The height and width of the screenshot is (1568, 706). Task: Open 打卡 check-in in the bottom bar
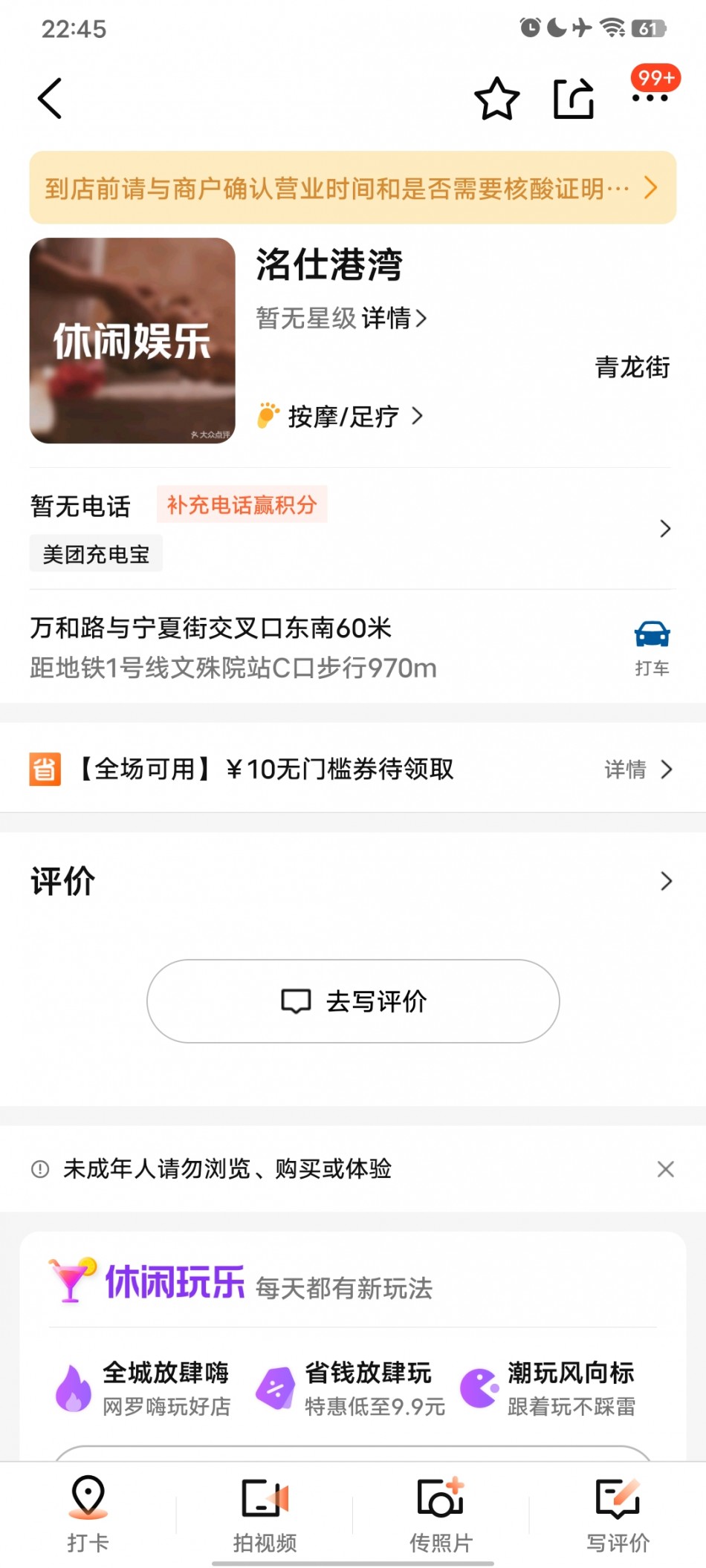88,1514
